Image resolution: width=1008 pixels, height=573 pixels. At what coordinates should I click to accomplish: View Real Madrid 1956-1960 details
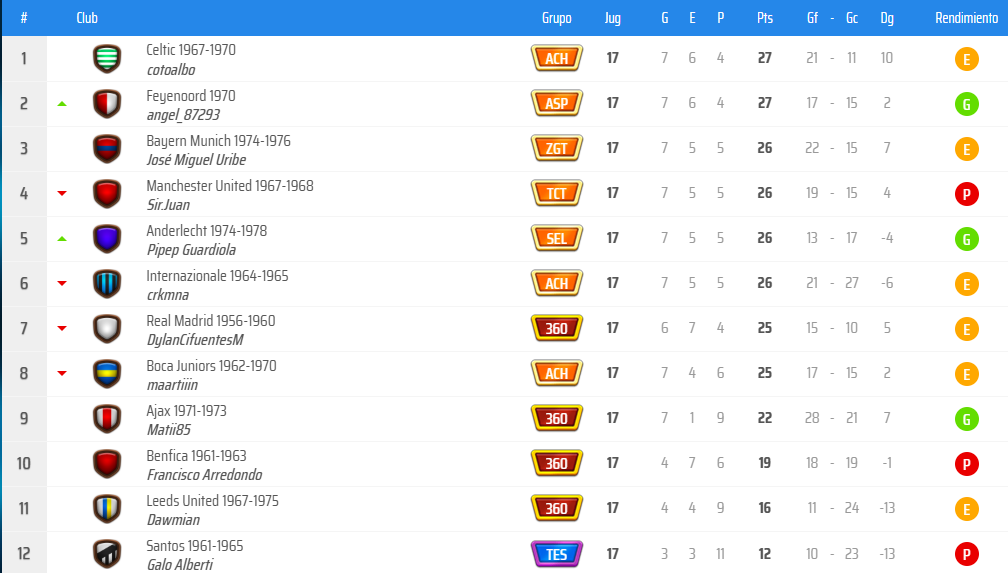tap(210, 321)
